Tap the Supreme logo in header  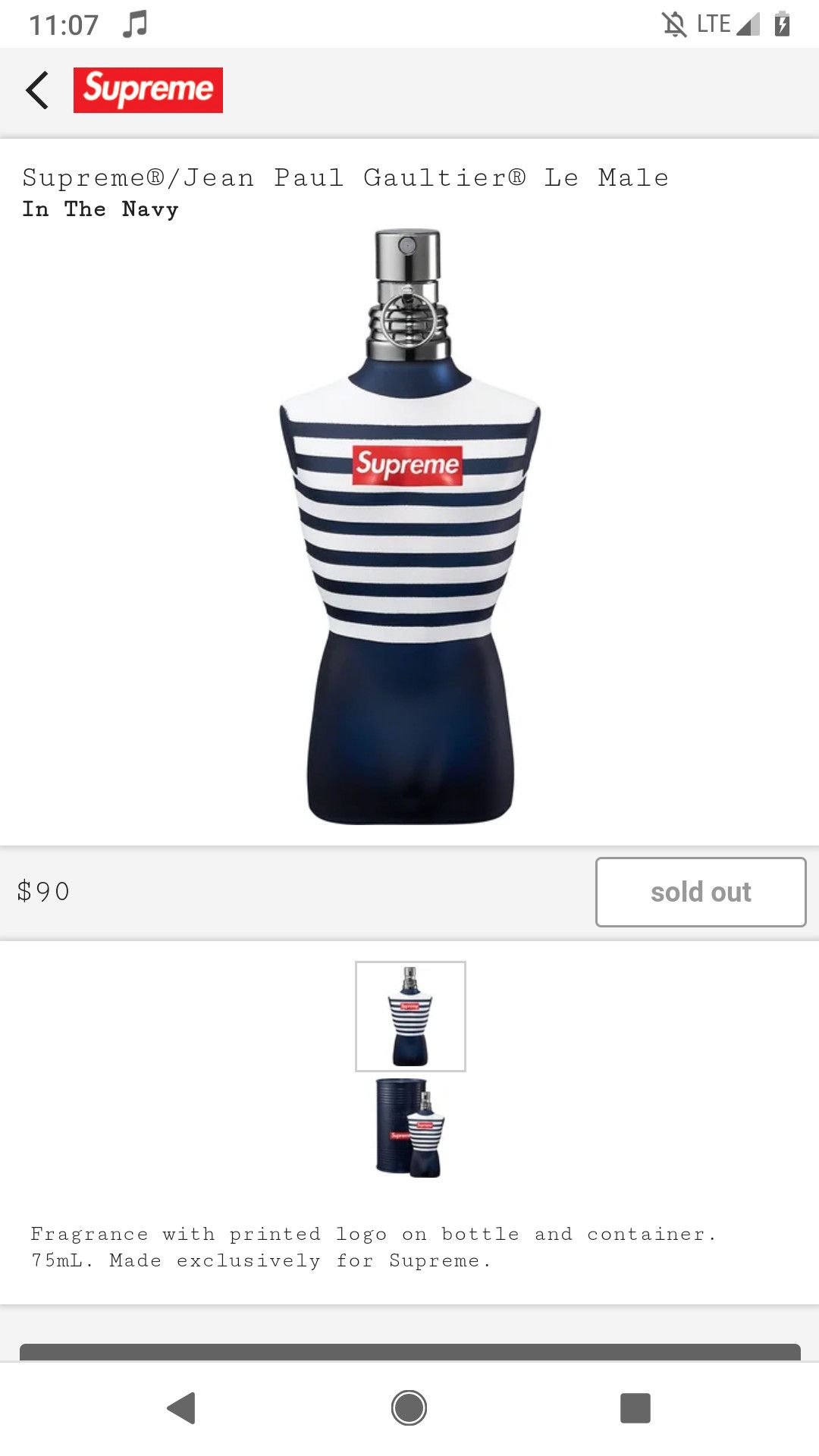[148, 90]
